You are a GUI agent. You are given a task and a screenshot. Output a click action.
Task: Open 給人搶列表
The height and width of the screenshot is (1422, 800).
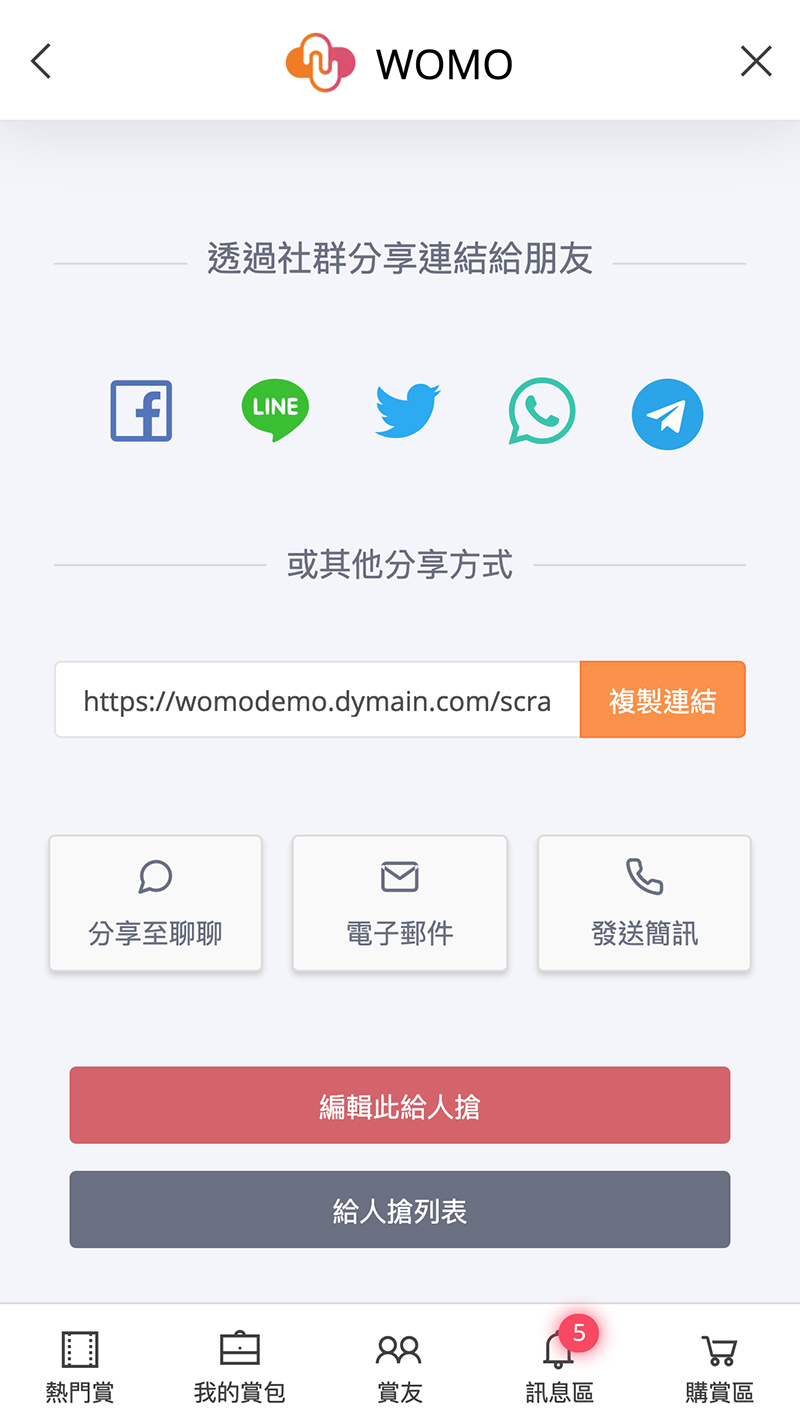click(400, 1210)
